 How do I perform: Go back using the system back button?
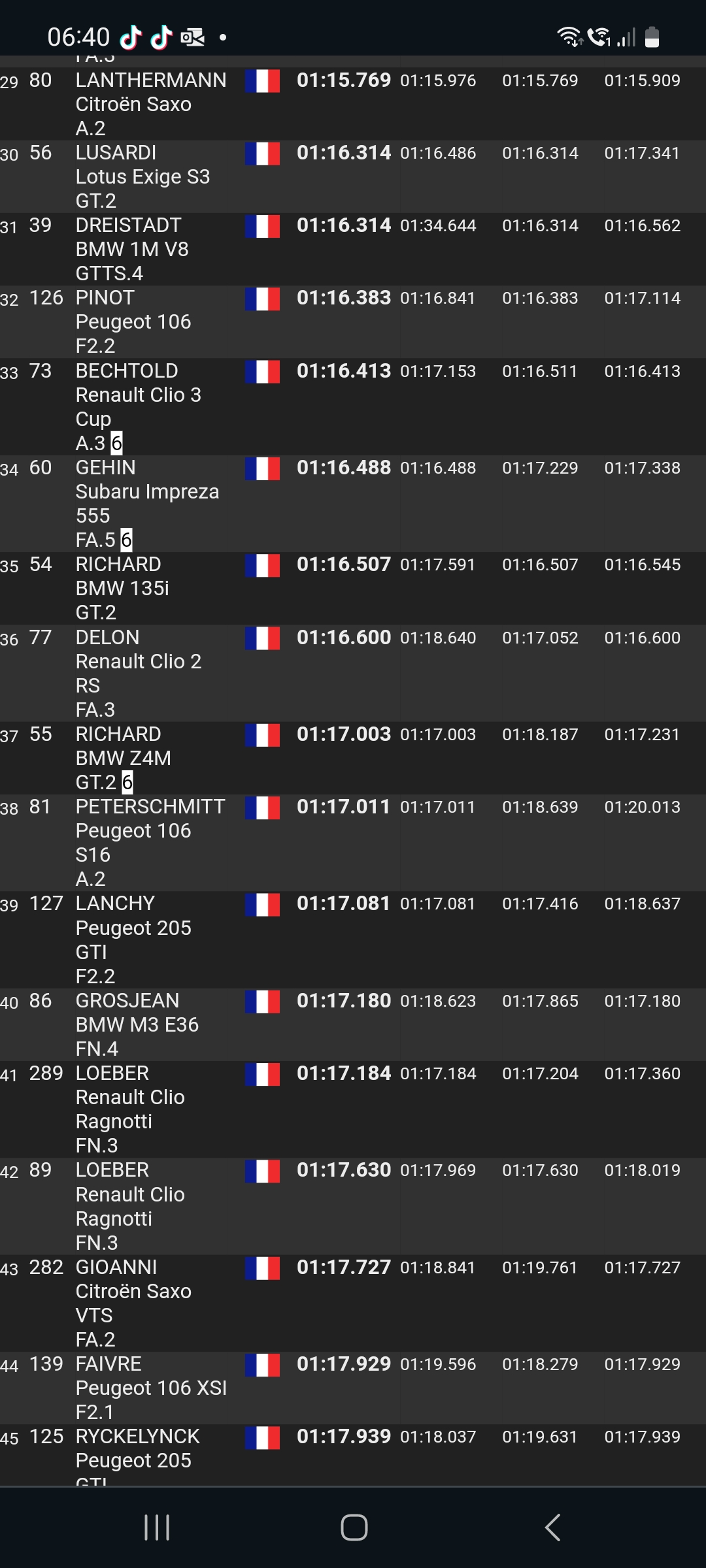552,1527
